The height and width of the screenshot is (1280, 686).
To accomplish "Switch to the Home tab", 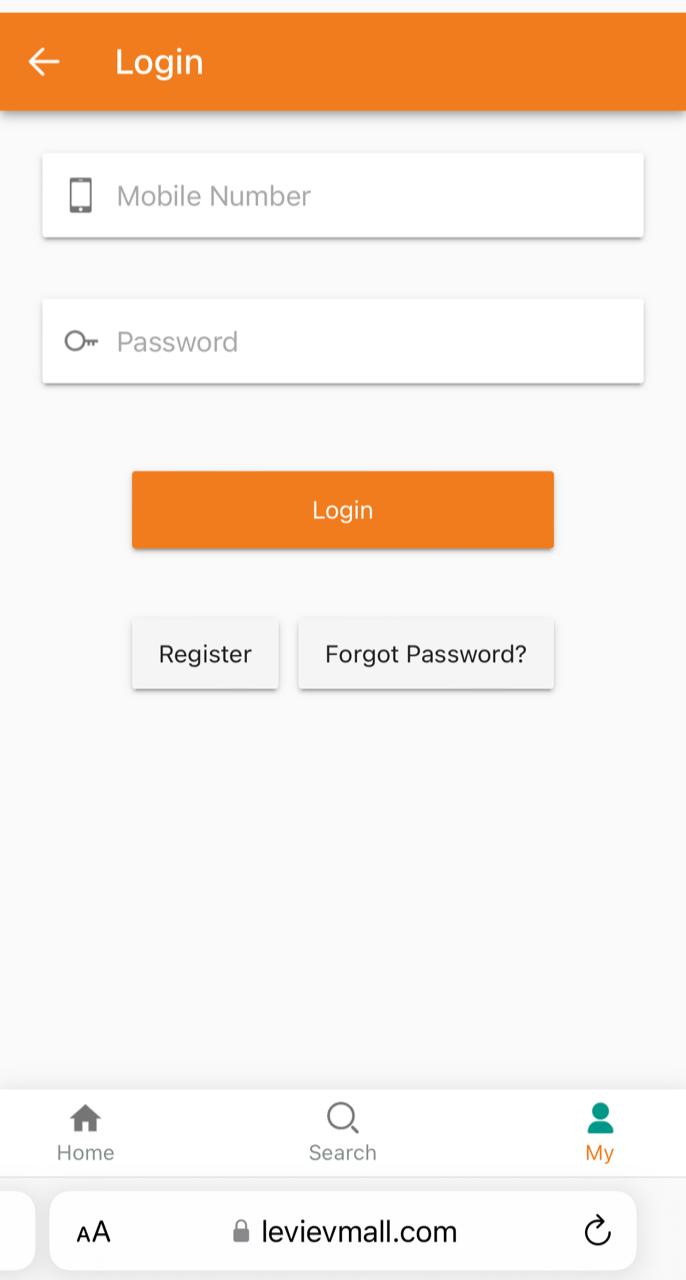I will 85,1133.
